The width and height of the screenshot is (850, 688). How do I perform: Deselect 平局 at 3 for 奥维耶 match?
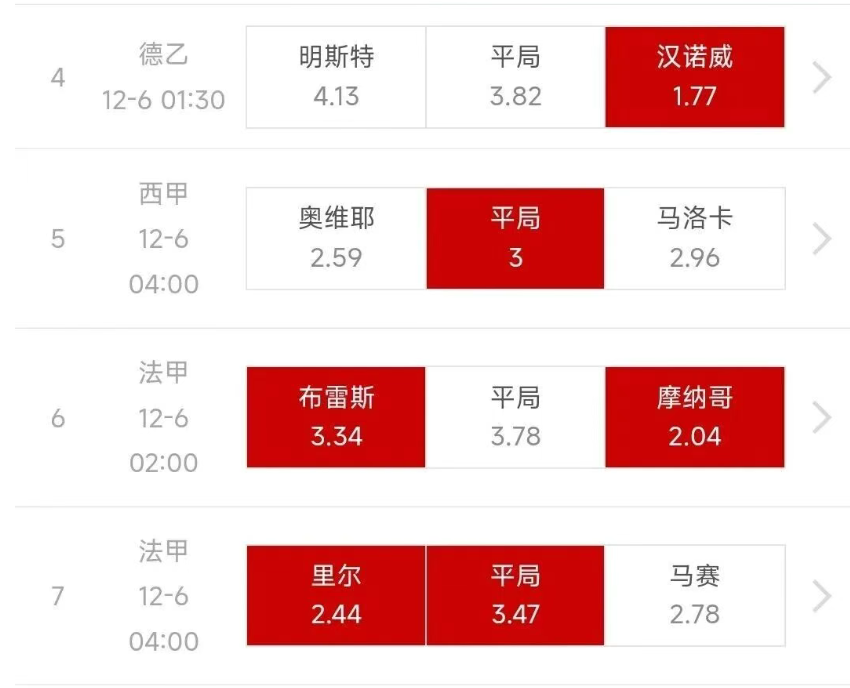pos(515,238)
